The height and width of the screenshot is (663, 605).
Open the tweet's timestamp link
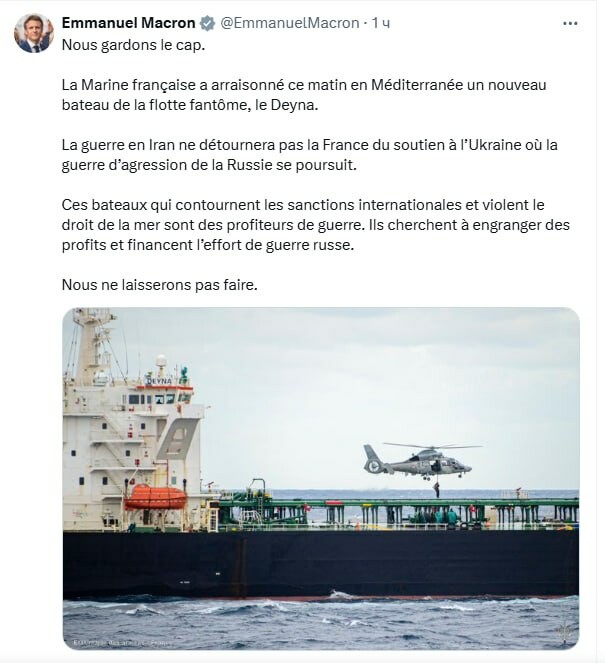point(381,23)
